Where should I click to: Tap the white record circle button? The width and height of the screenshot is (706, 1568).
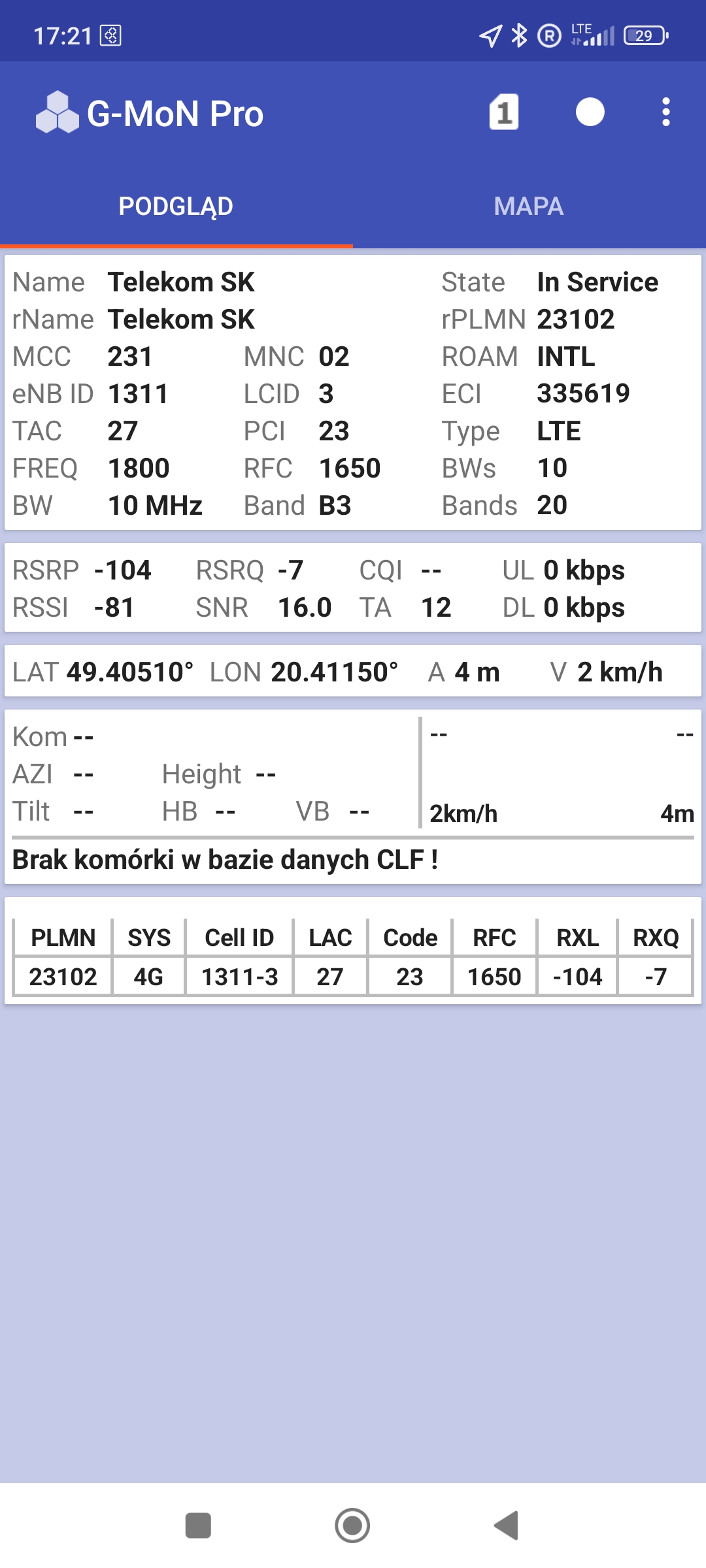pyautogui.click(x=590, y=112)
